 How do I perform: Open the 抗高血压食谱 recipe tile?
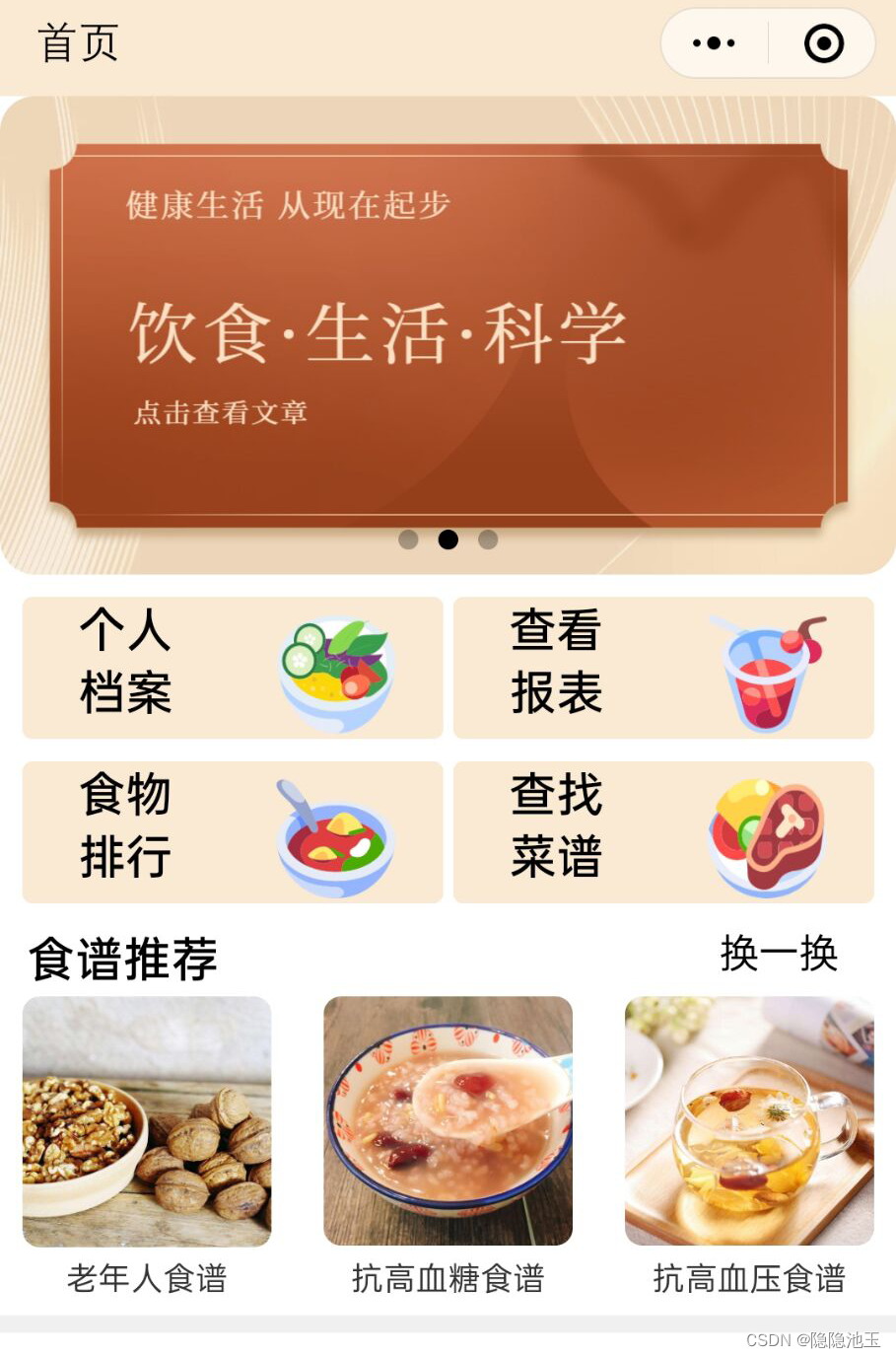click(749, 1147)
